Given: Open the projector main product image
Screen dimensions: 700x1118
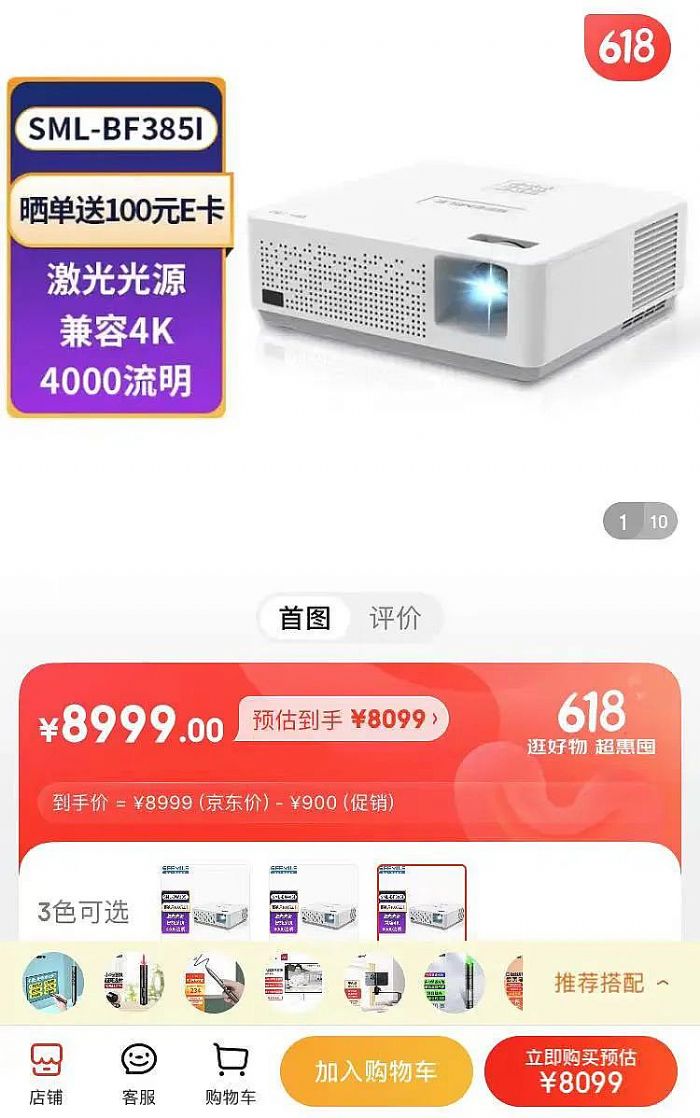Looking at the screenshot, I should [460, 270].
